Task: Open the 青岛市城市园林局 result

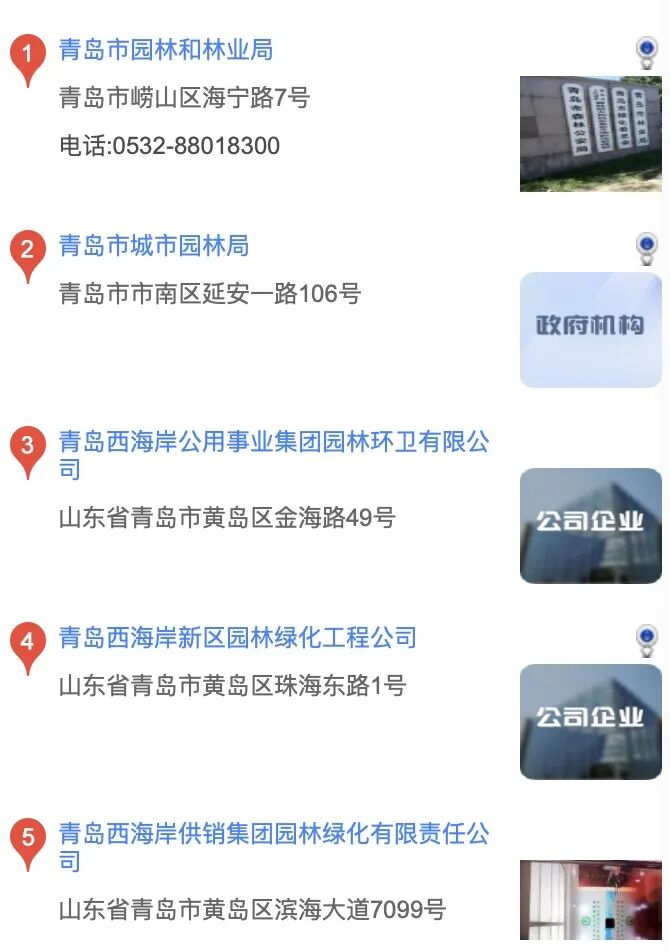Action: (154, 246)
